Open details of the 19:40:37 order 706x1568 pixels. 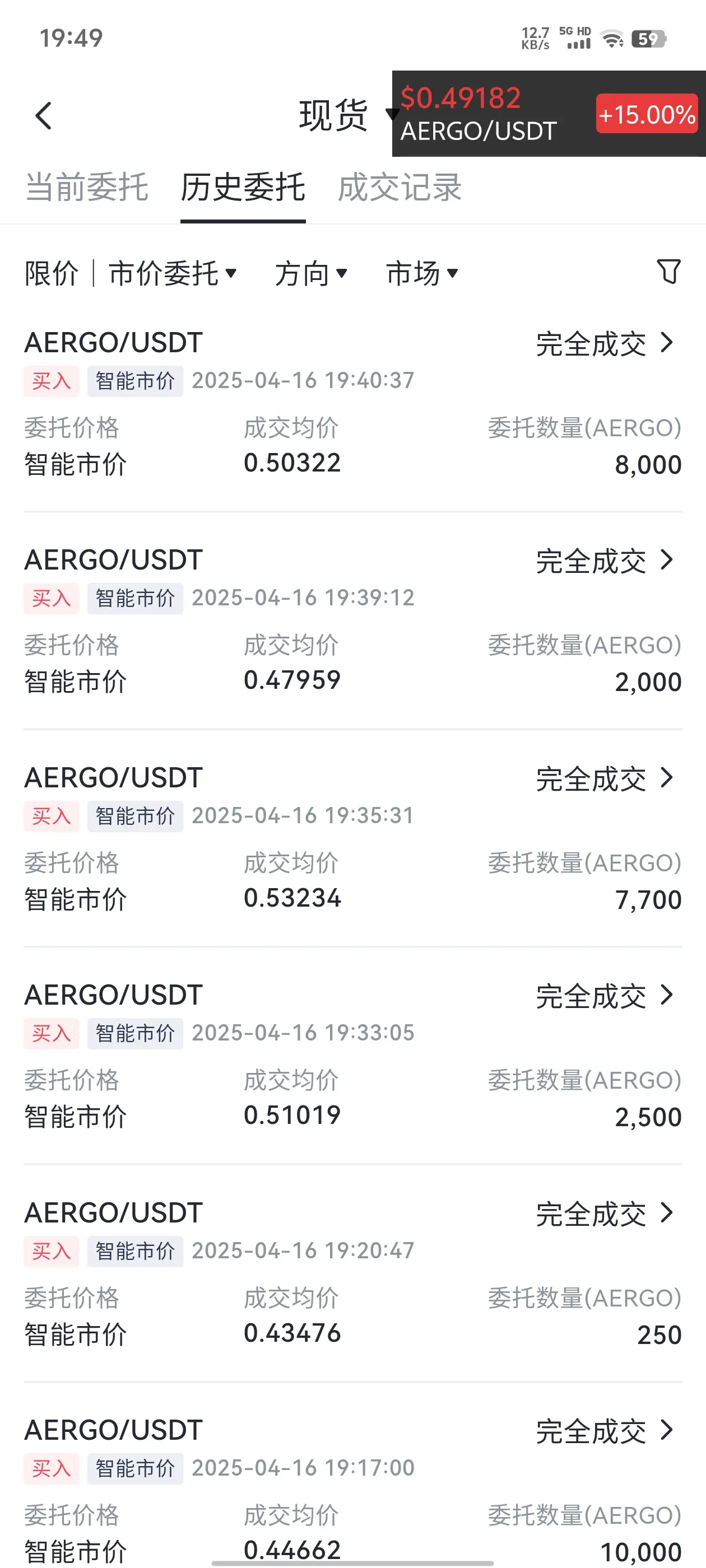click(606, 343)
